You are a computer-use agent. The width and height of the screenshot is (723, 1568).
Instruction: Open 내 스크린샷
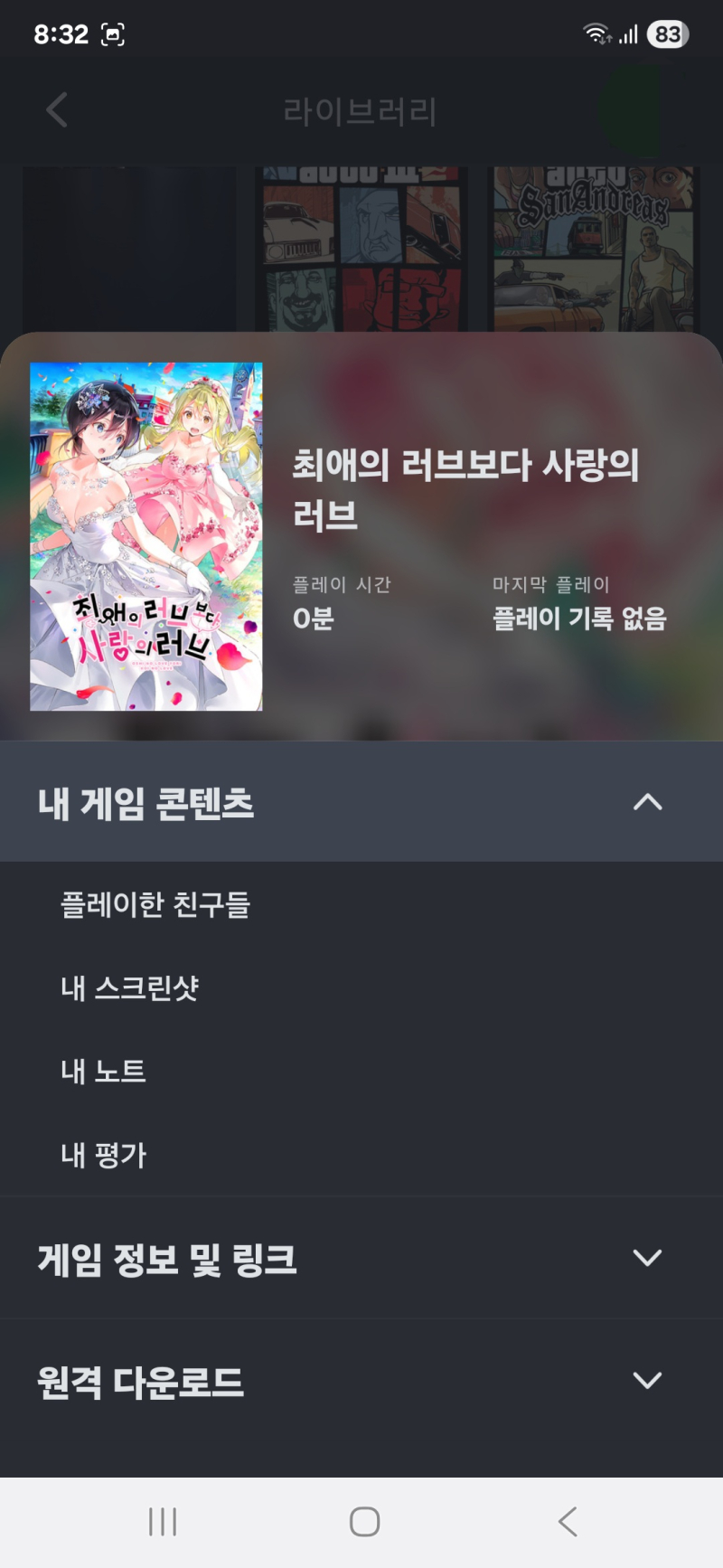(x=129, y=987)
